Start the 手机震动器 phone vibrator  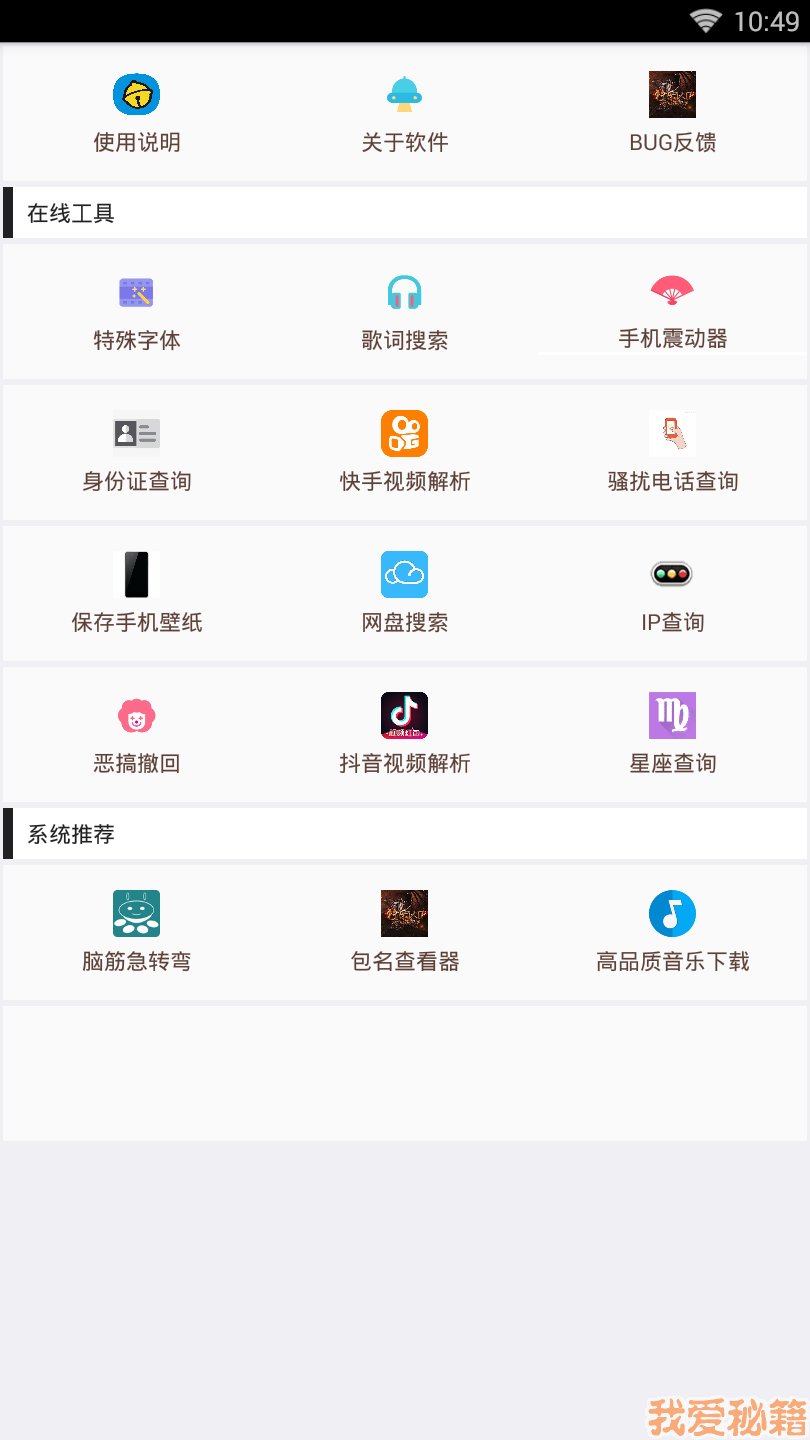tap(672, 311)
